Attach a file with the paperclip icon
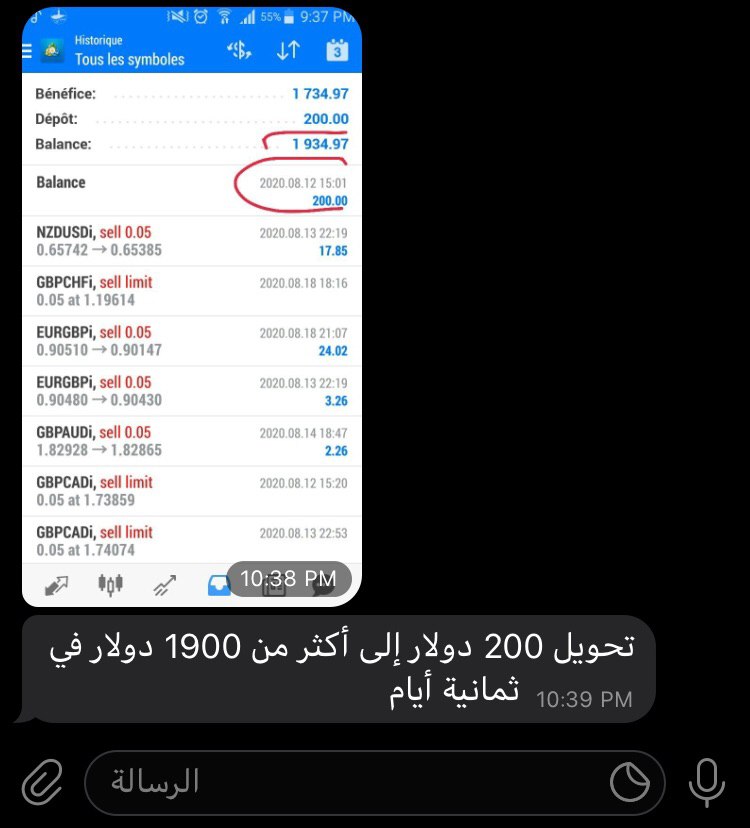The image size is (750, 828). (42, 782)
